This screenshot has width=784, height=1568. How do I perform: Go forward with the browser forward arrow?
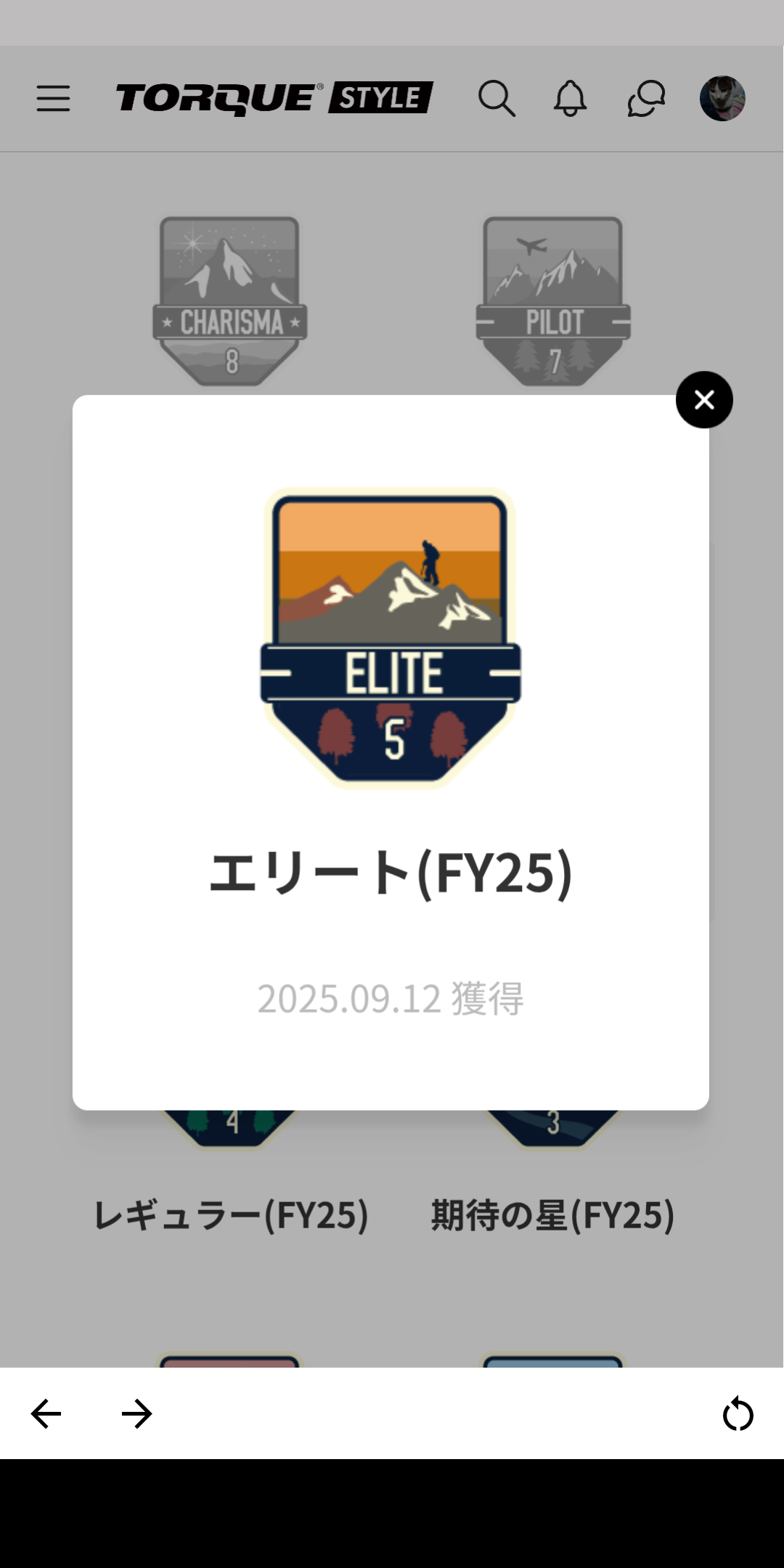(136, 1413)
